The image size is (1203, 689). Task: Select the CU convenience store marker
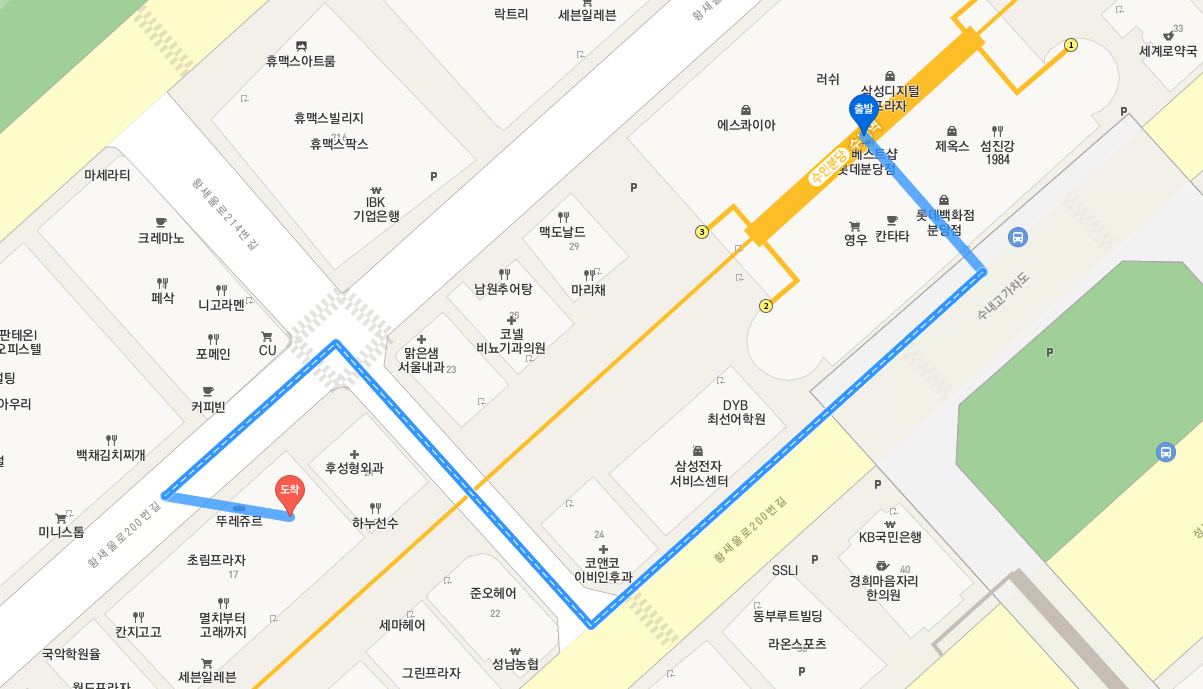(267, 337)
